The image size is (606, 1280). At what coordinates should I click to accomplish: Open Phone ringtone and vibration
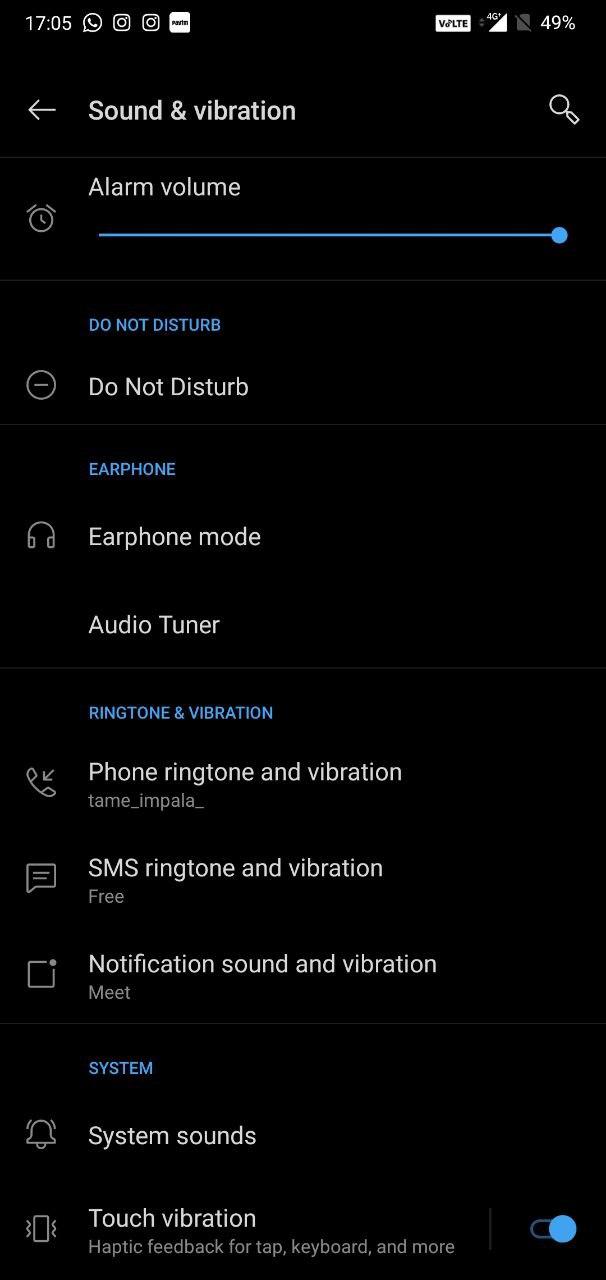tap(303, 784)
